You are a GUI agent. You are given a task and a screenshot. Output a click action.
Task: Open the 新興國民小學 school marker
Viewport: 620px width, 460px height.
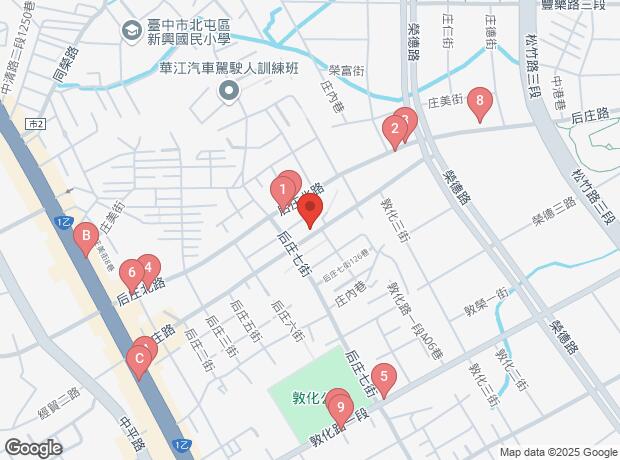pyautogui.click(x=131, y=32)
